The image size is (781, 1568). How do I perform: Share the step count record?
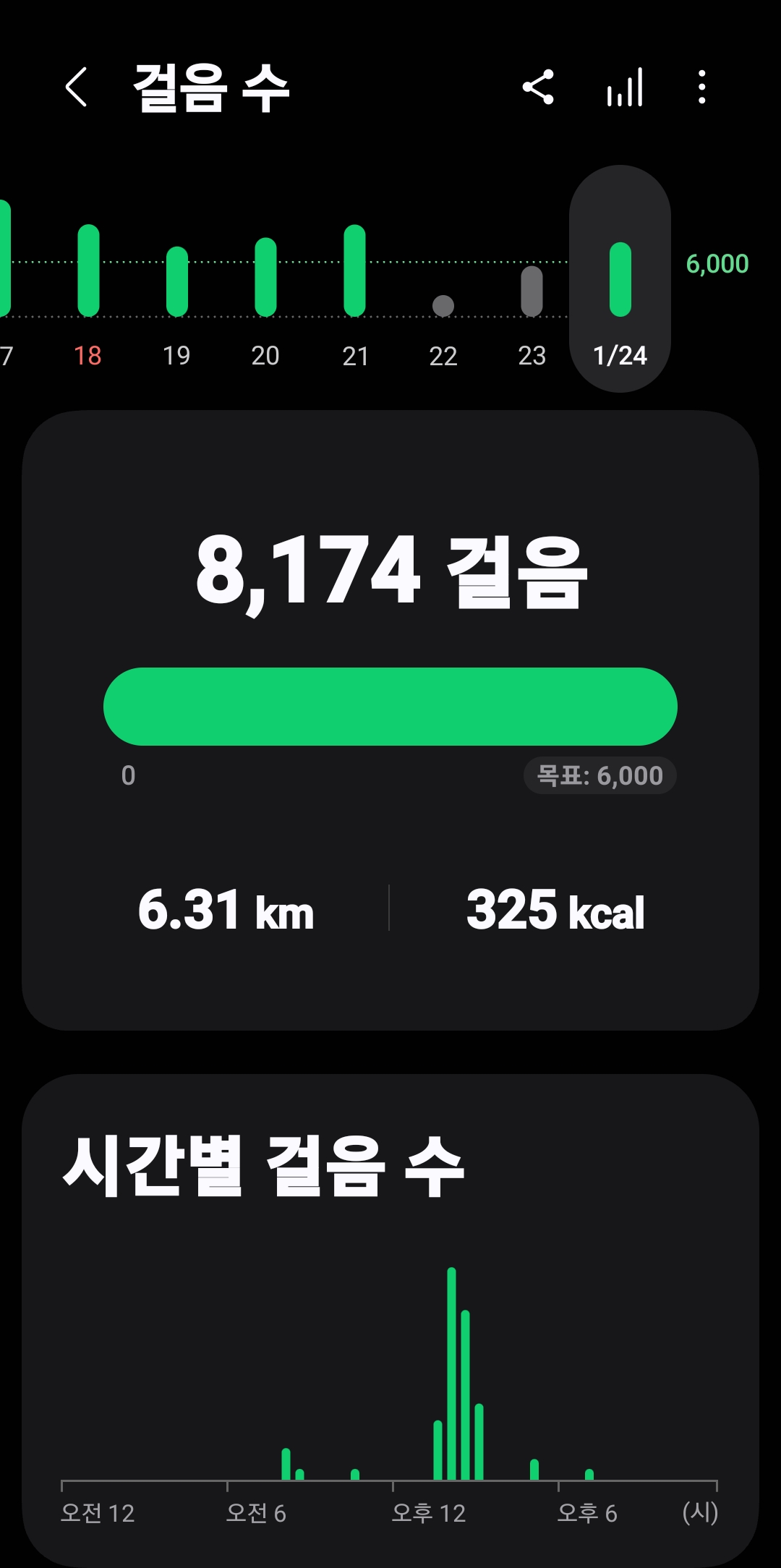tap(538, 88)
